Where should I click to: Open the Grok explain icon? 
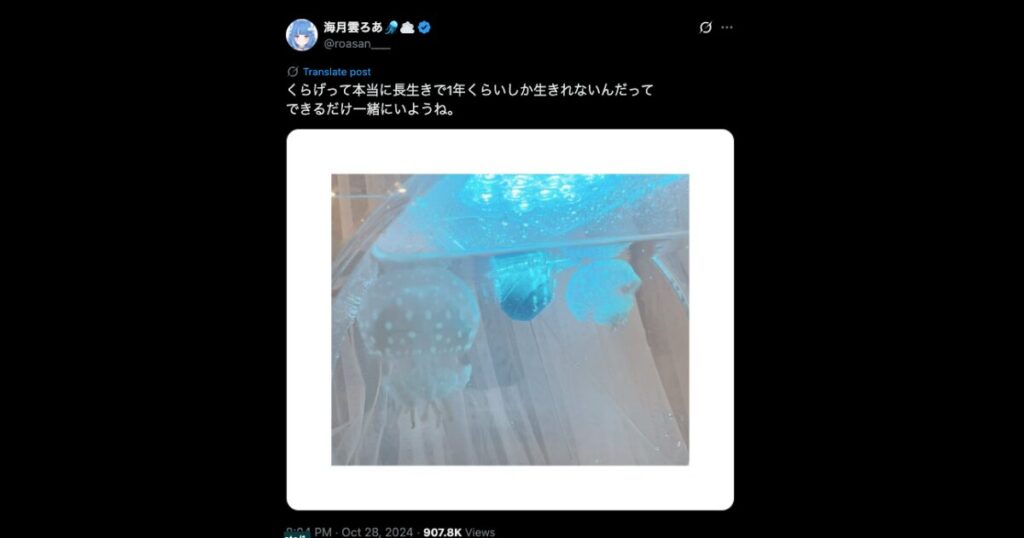[704, 27]
